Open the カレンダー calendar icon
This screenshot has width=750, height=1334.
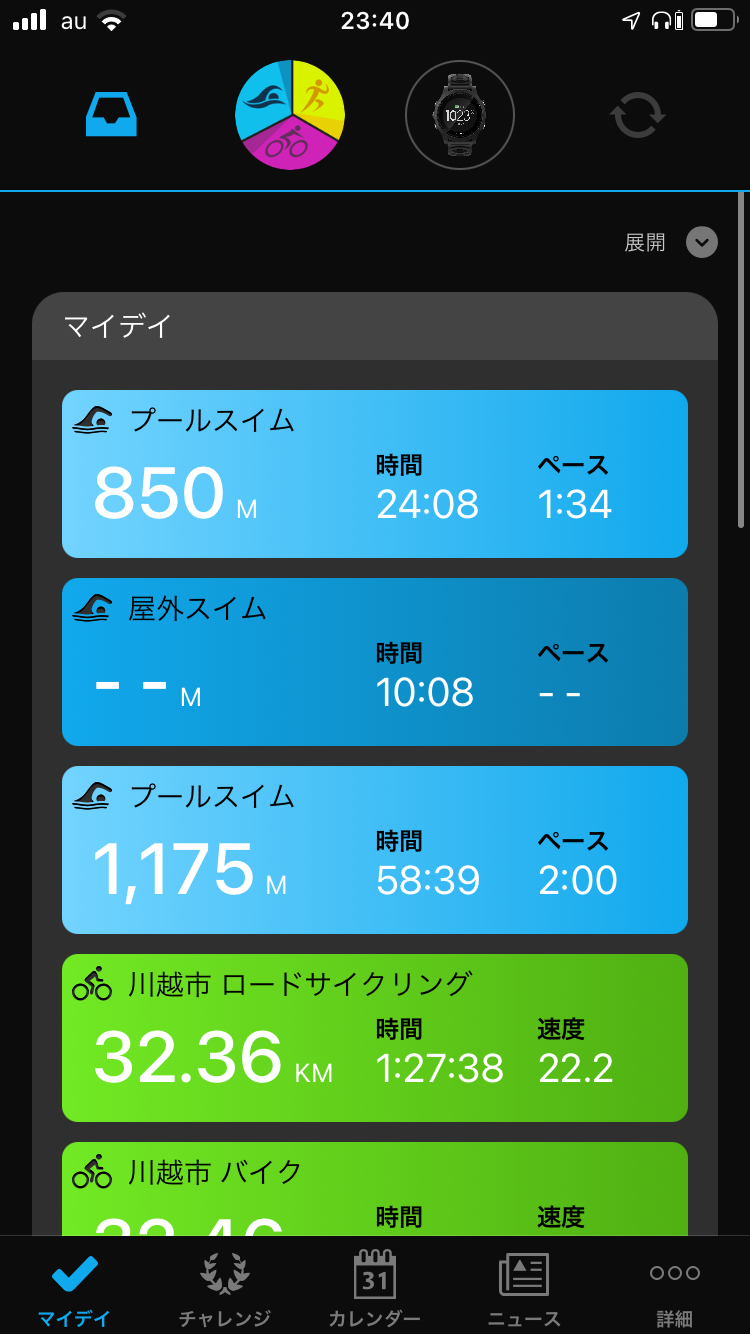(374, 1274)
